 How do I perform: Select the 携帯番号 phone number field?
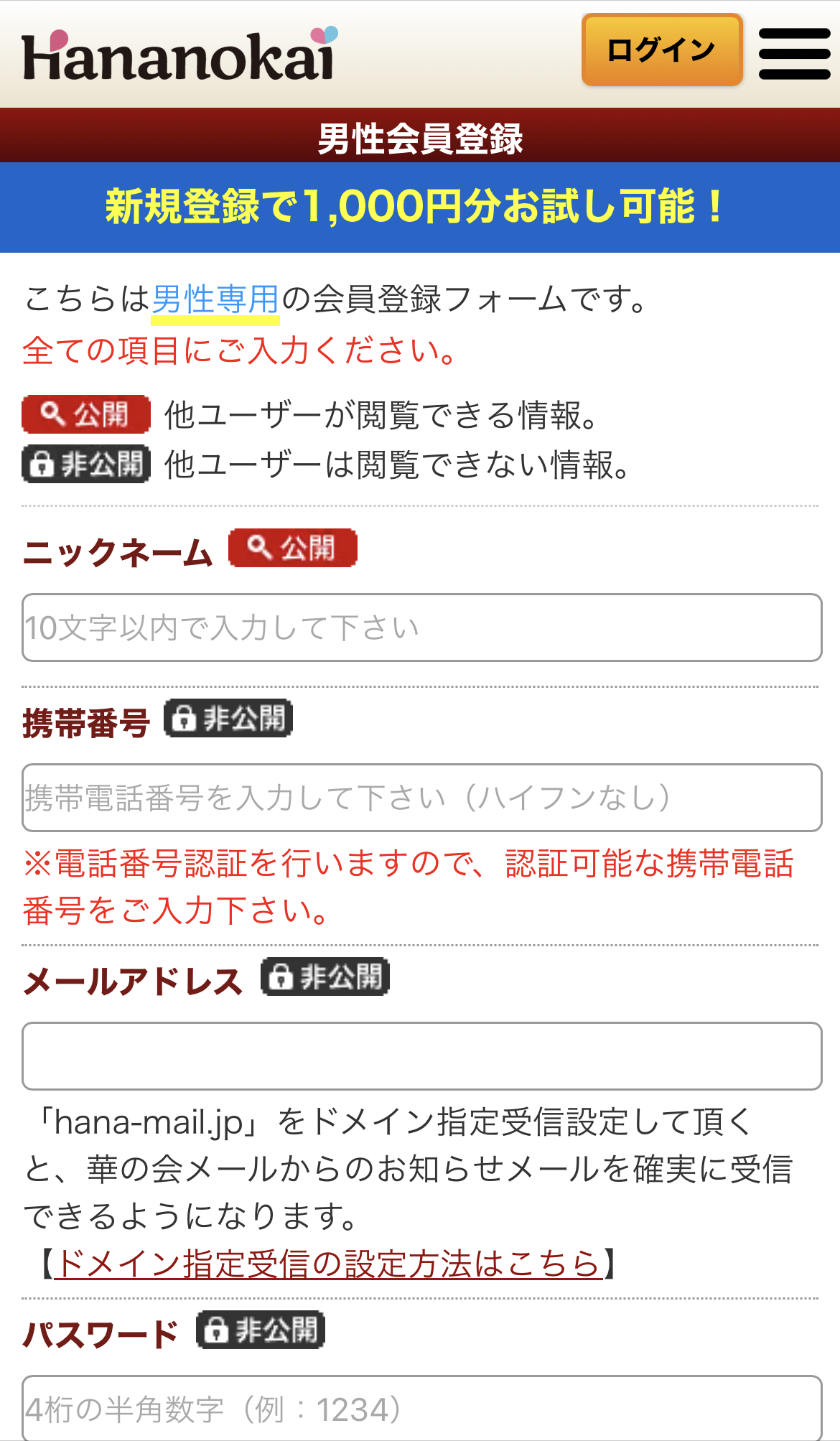421,798
